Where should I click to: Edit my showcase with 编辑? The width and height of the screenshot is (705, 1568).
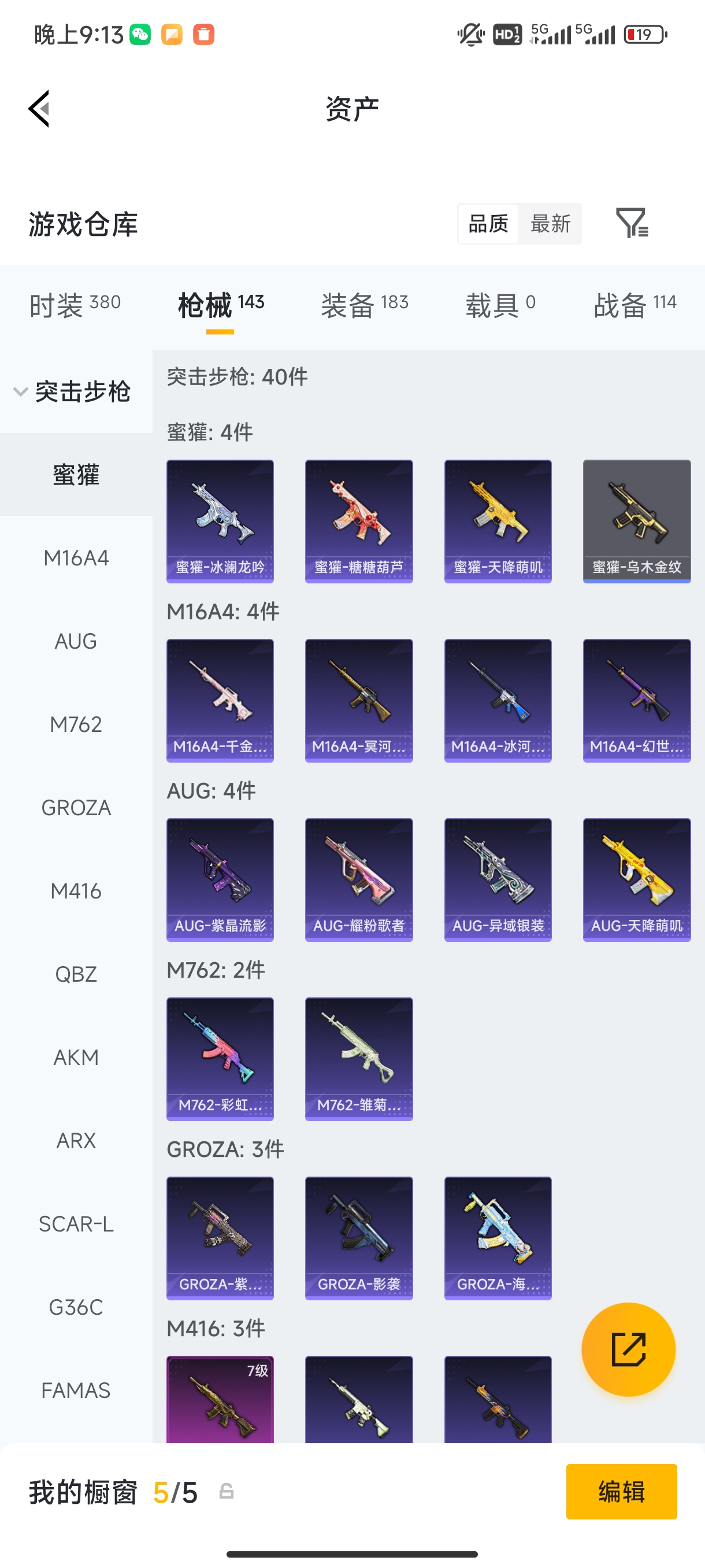[621, 1491]
